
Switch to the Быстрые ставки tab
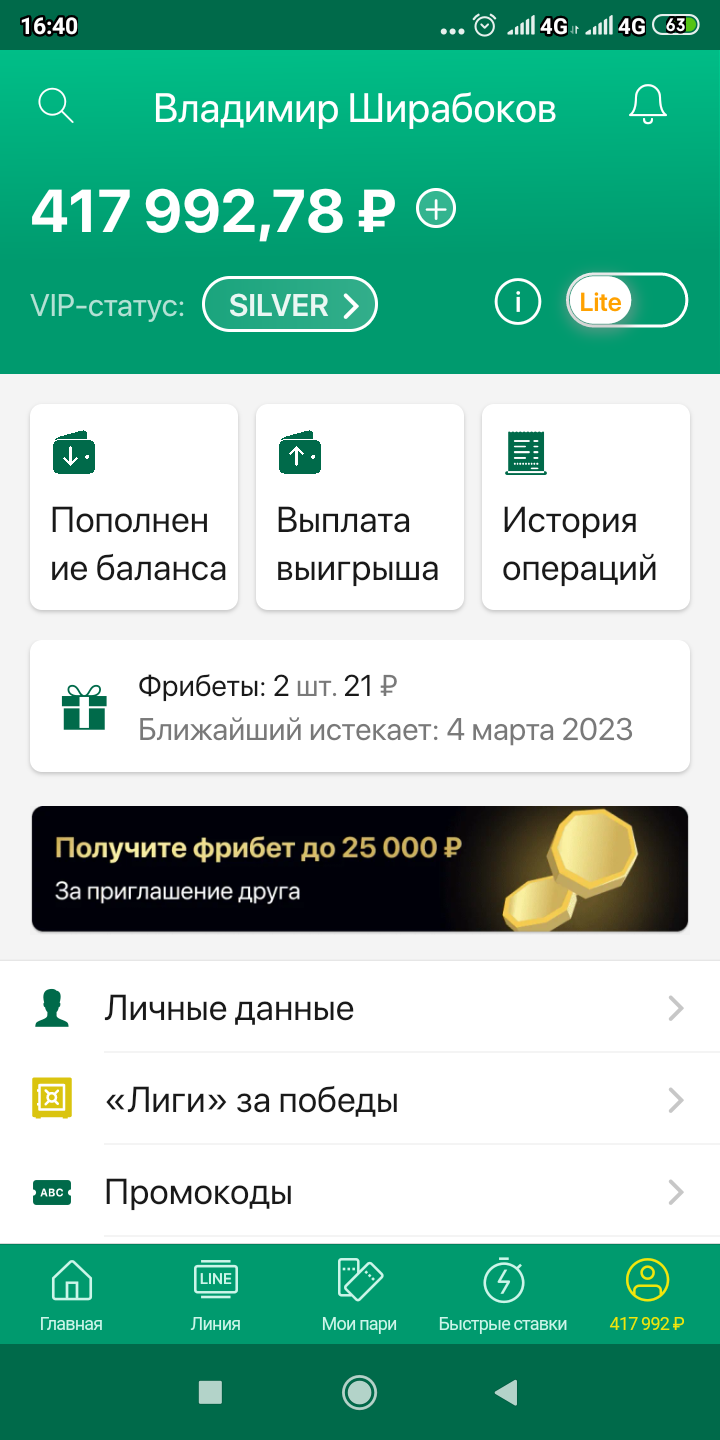503,1295
